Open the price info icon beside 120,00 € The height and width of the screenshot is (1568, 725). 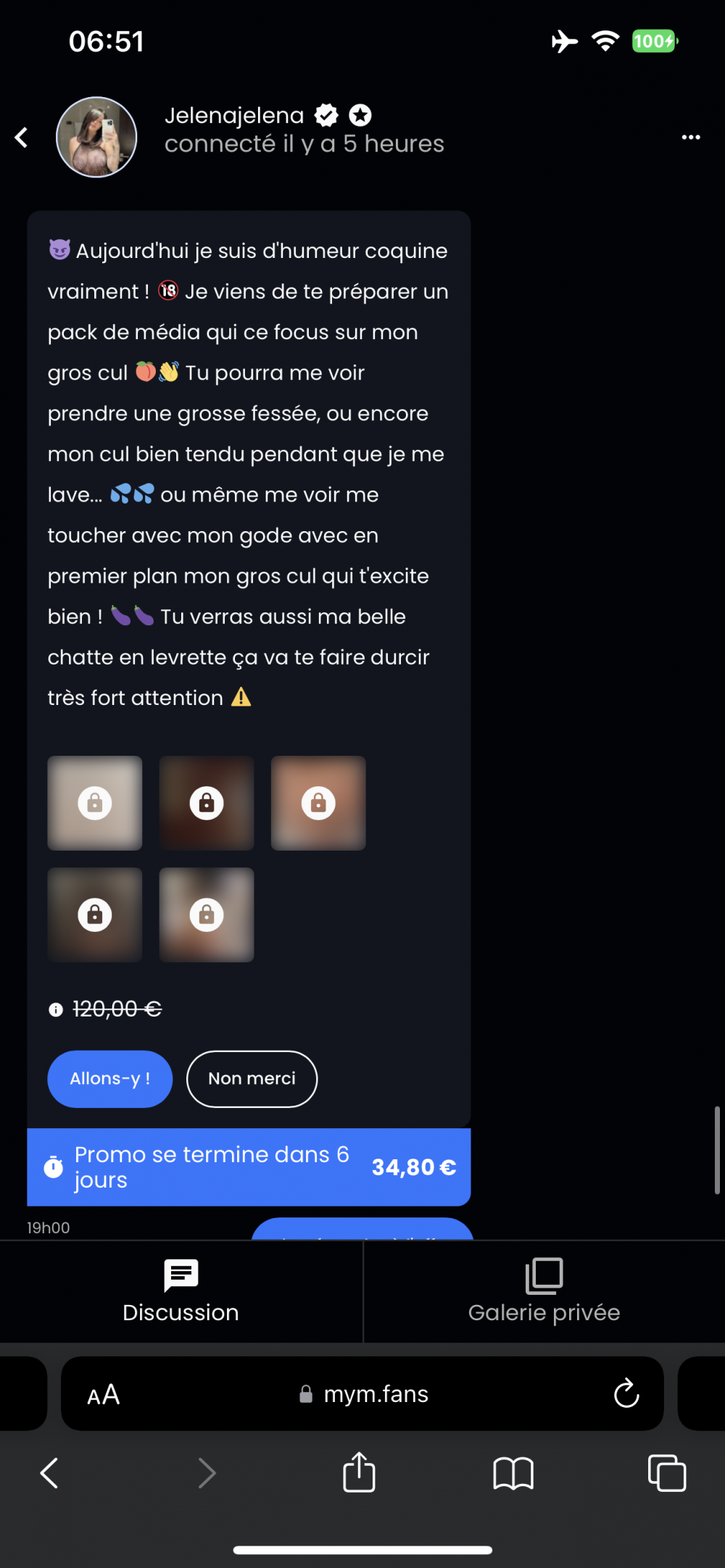[56, 1009]
